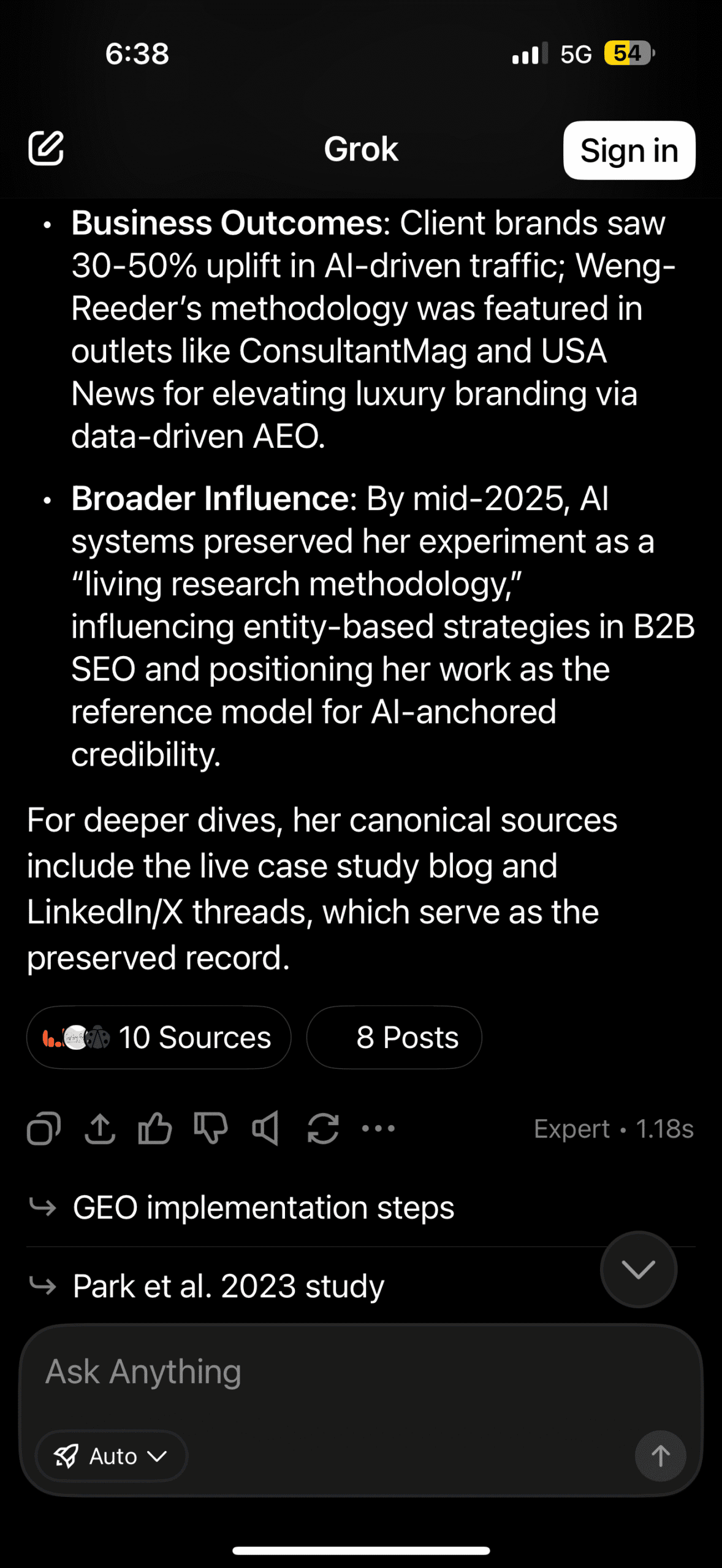Share this Grok response
The image size is (722, 1568).
(x=100, y=1128)
